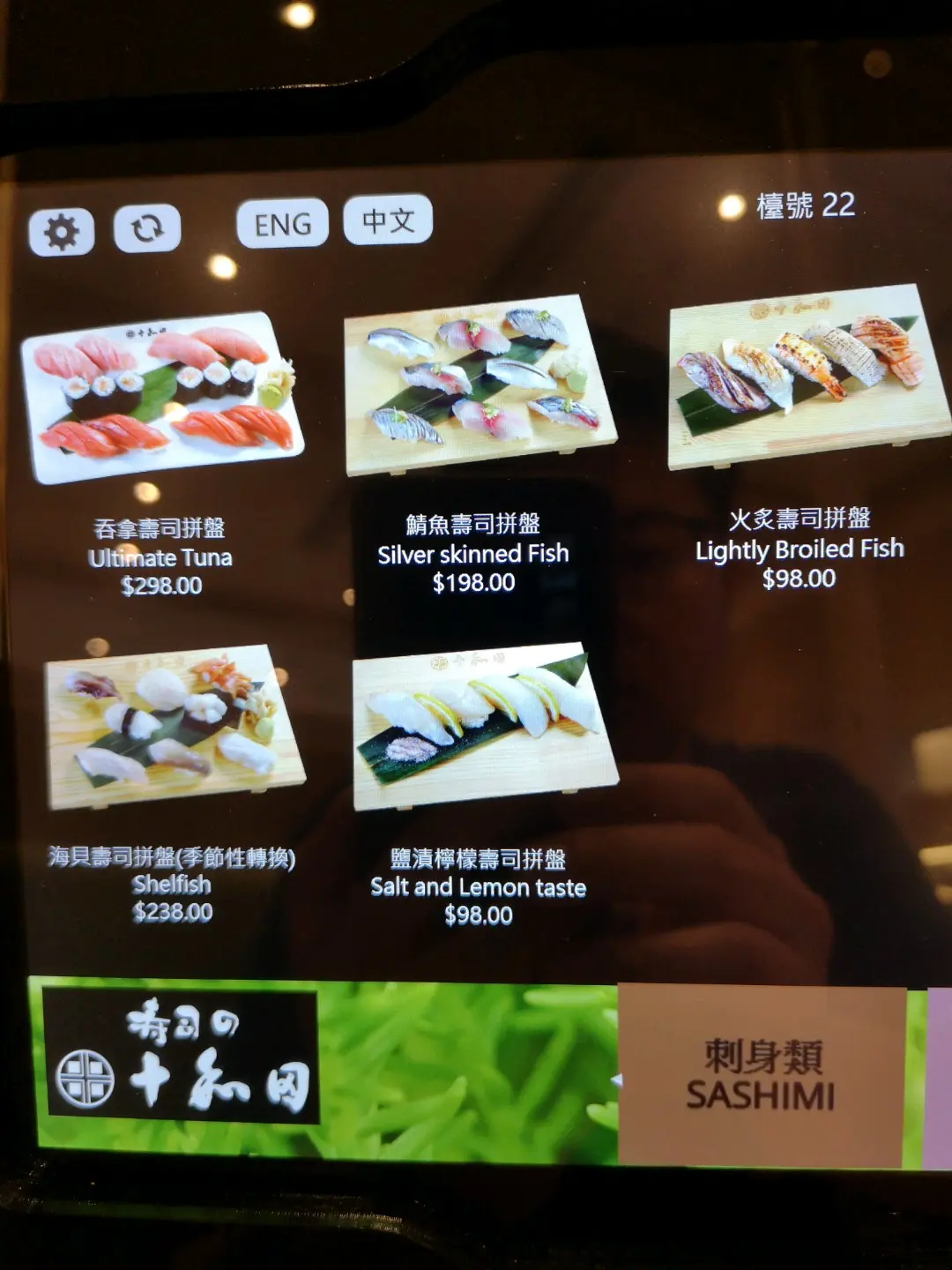Open the settings gear
The width and height of the screenshot is (952, 1270).
(61, 232)
